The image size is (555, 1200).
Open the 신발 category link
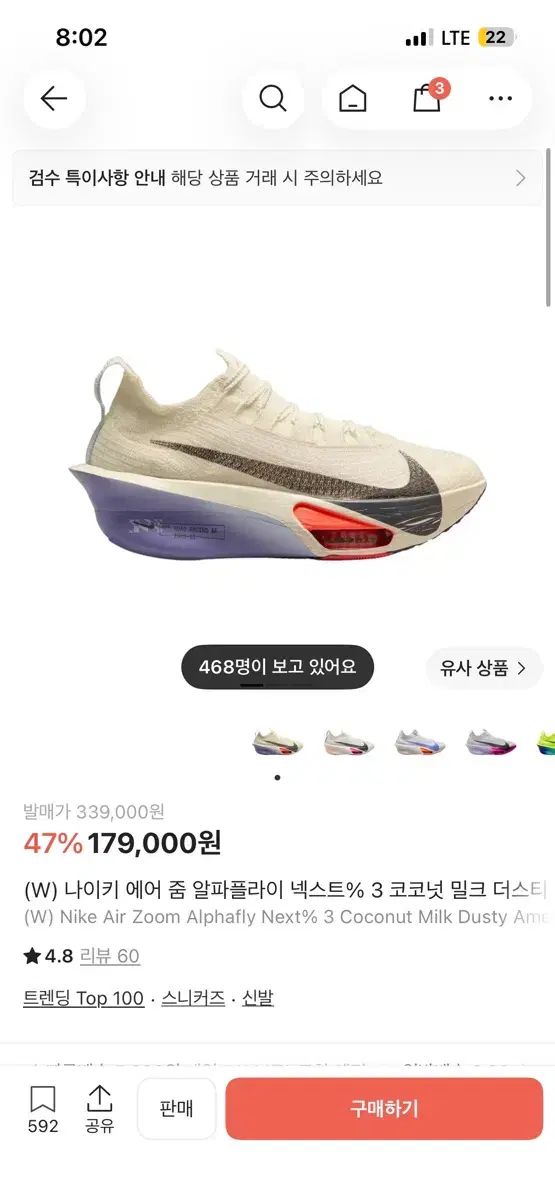(x=258, y=998)
